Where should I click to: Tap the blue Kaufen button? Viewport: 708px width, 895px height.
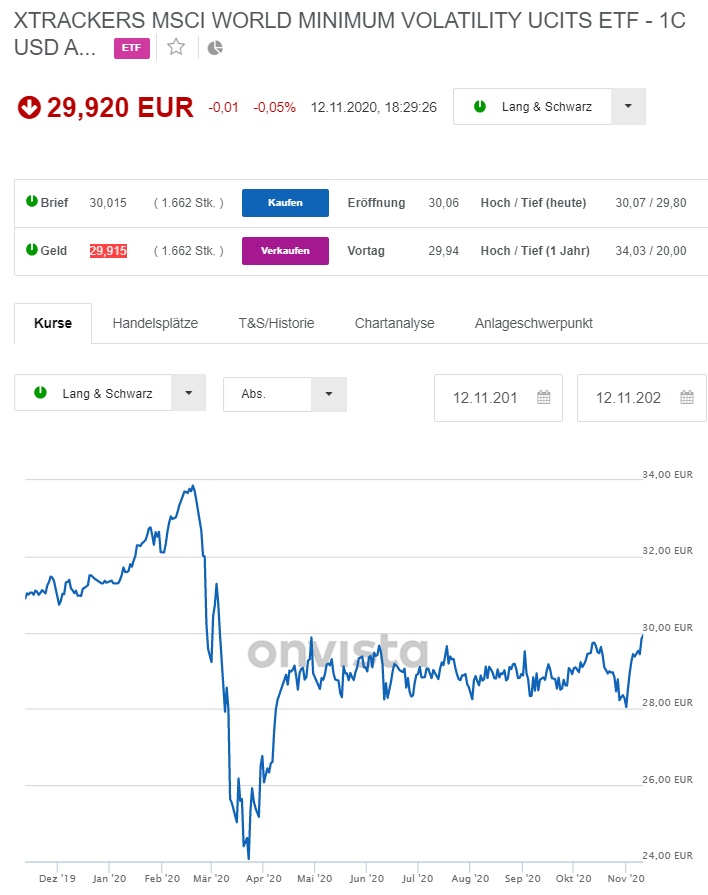point(285,203)
